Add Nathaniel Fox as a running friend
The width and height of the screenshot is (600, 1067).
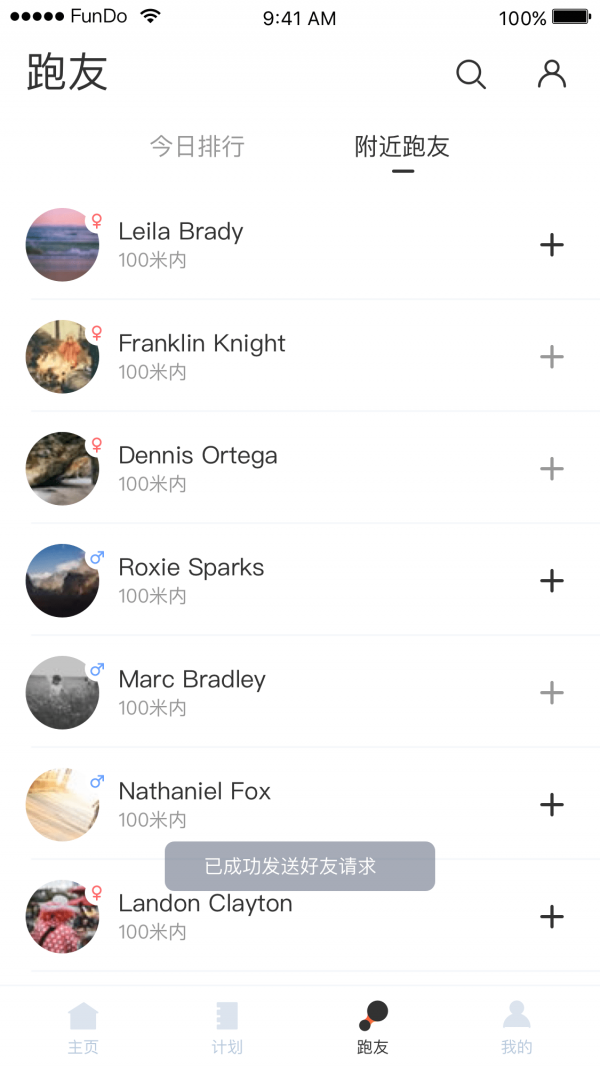tap(552, 805)
